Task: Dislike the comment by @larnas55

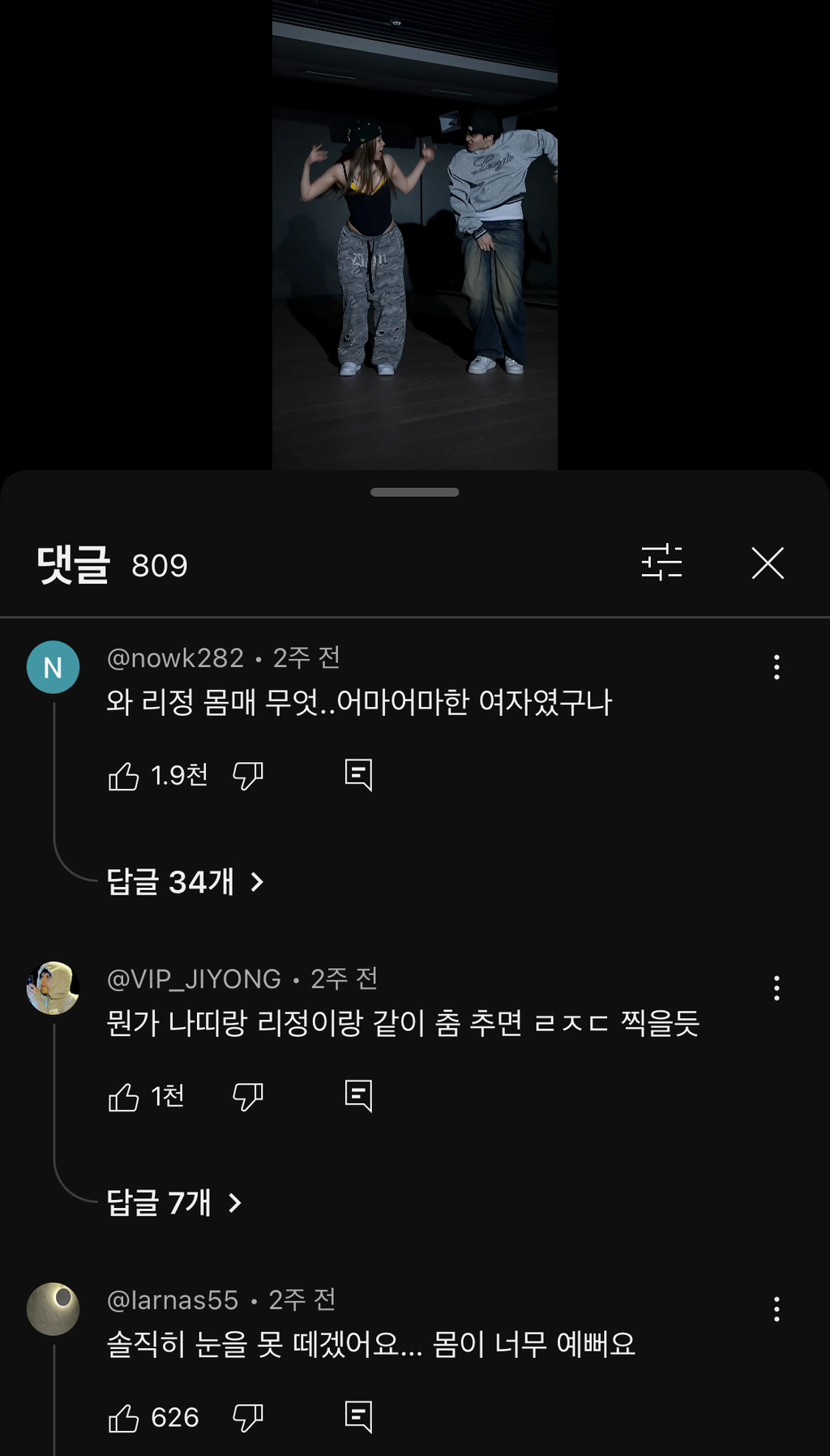Action: click(x=248, y=1418)
